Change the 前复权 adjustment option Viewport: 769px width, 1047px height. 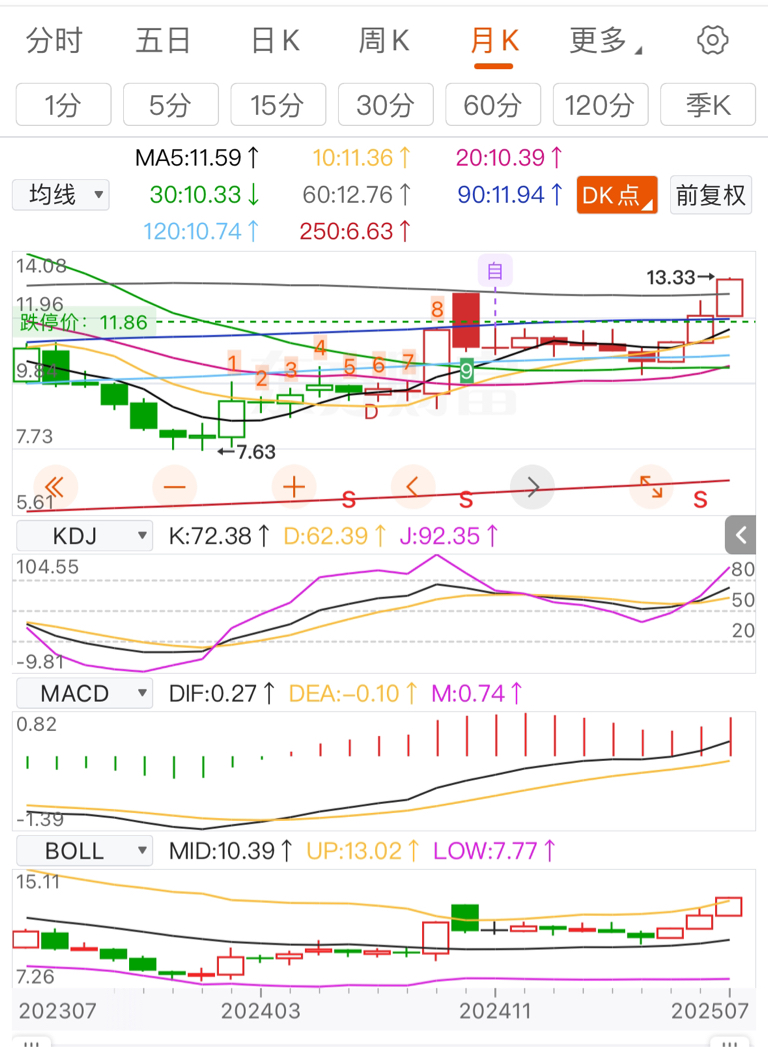pyautogui.click(x=710, y=195)
